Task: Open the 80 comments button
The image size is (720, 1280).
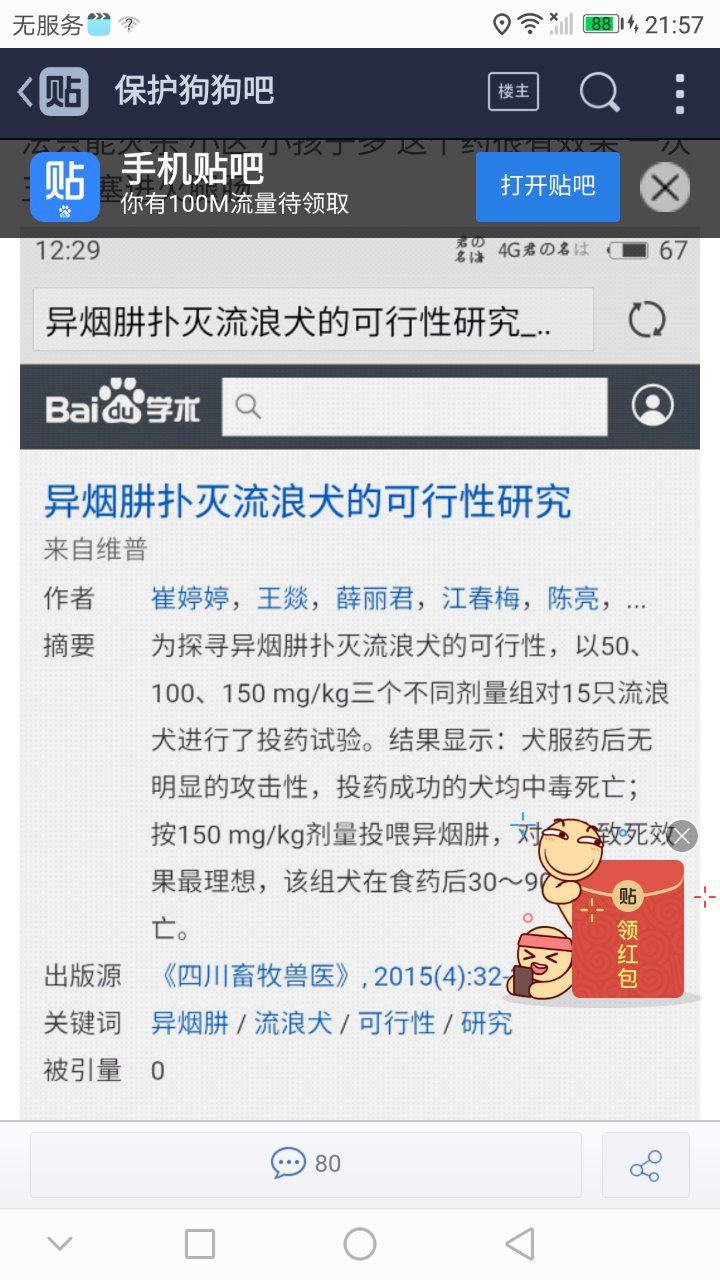Action: coord(306,1164)
